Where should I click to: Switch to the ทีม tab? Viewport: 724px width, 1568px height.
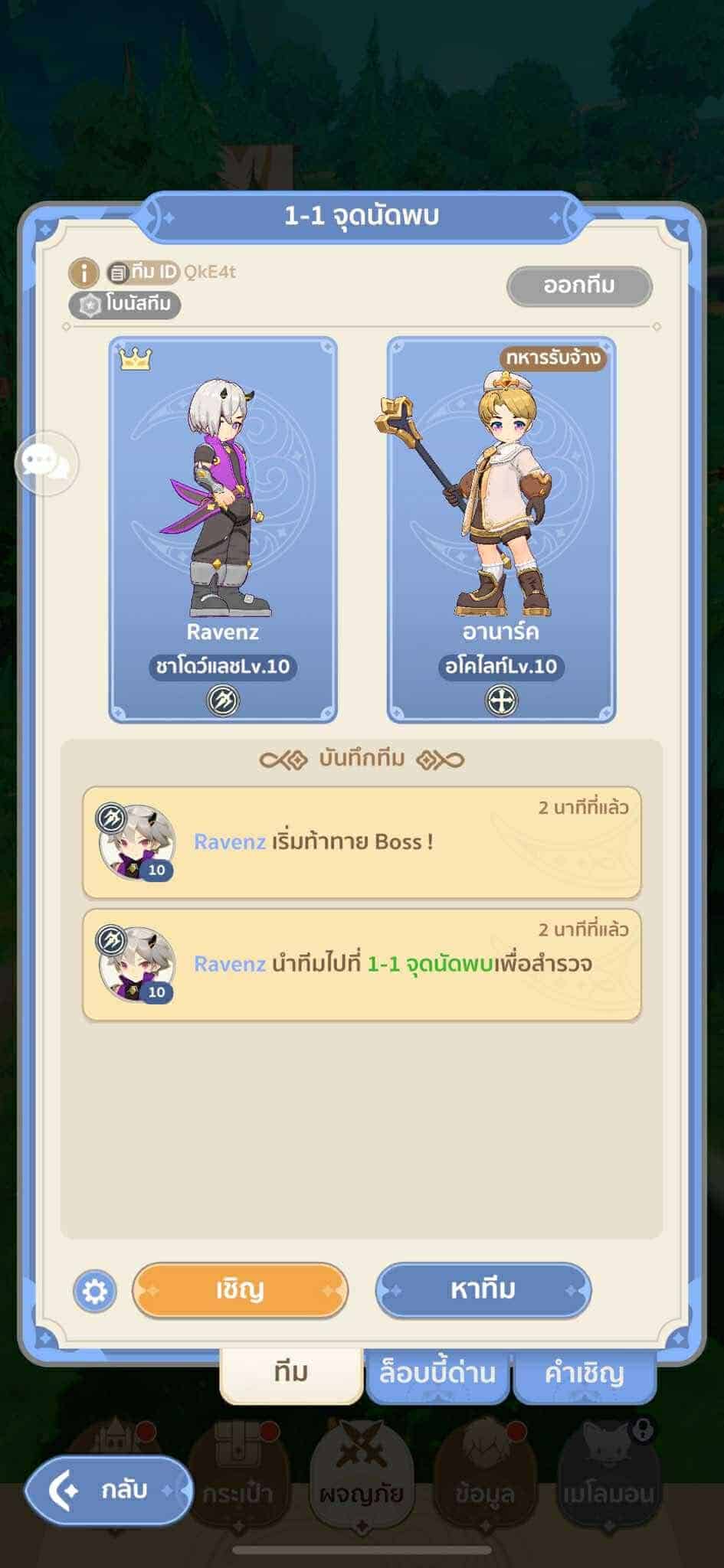(291, 1374)
